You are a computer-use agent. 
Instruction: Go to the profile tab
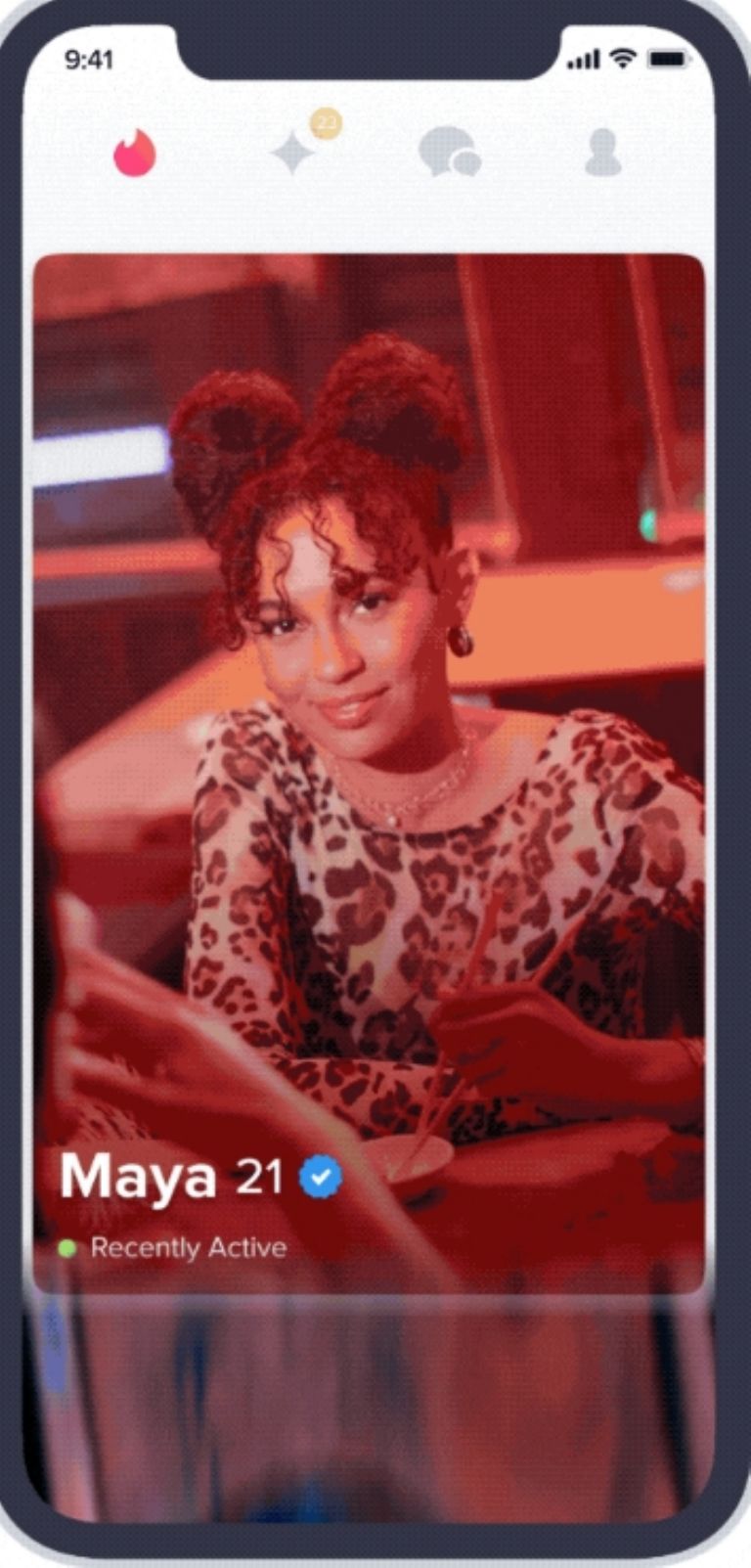coord(602,154)
